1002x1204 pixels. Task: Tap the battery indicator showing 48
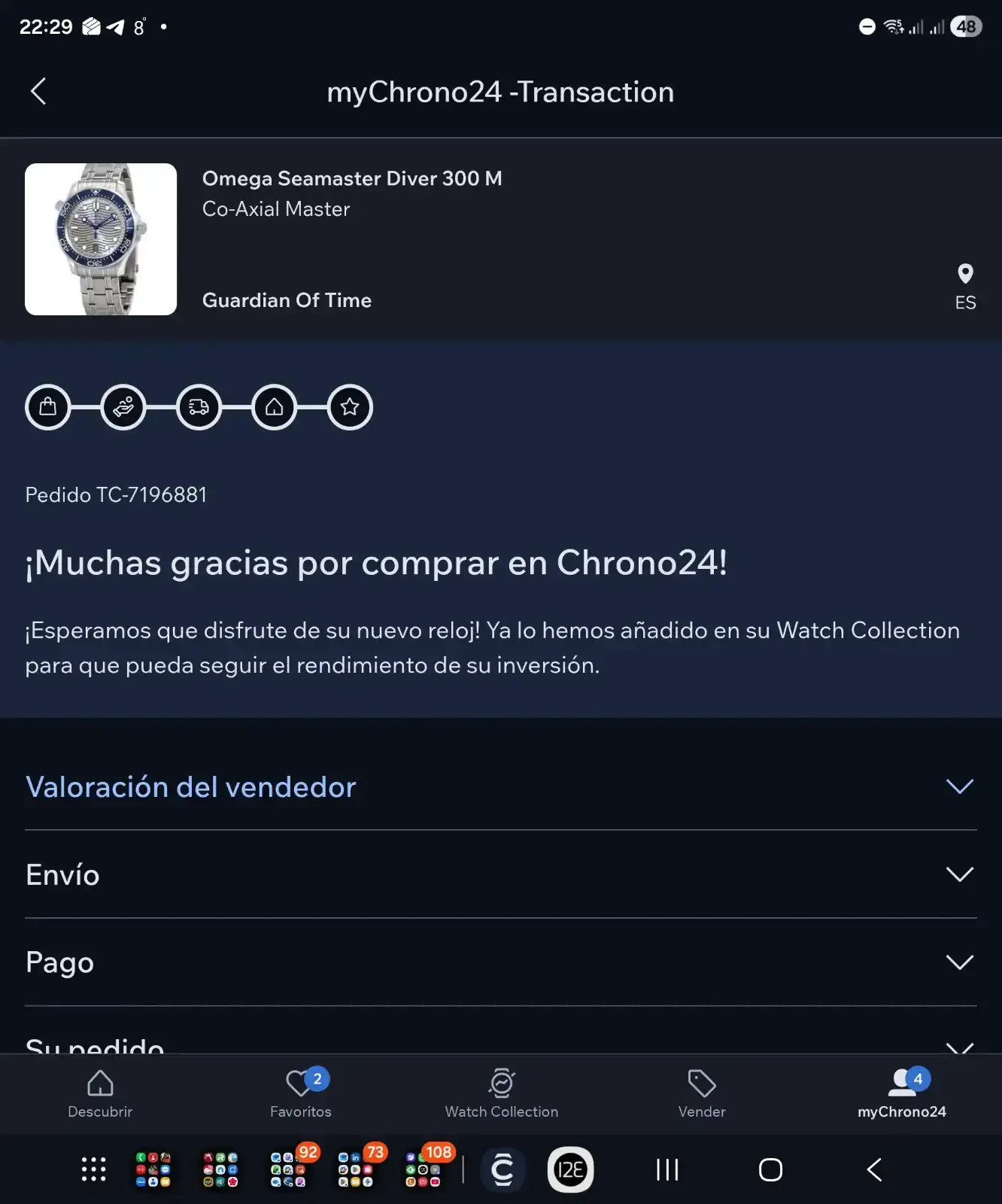pos(966,25)
